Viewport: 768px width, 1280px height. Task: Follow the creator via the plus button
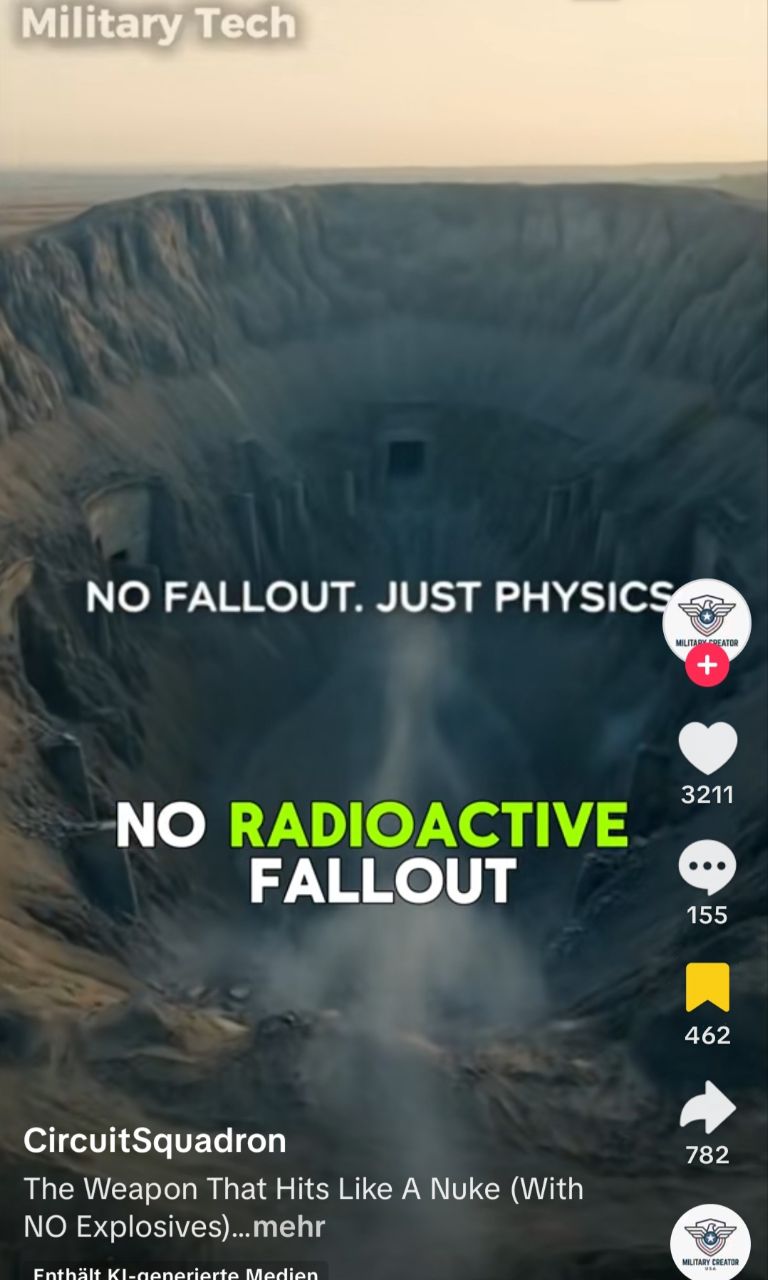[707, 665]
